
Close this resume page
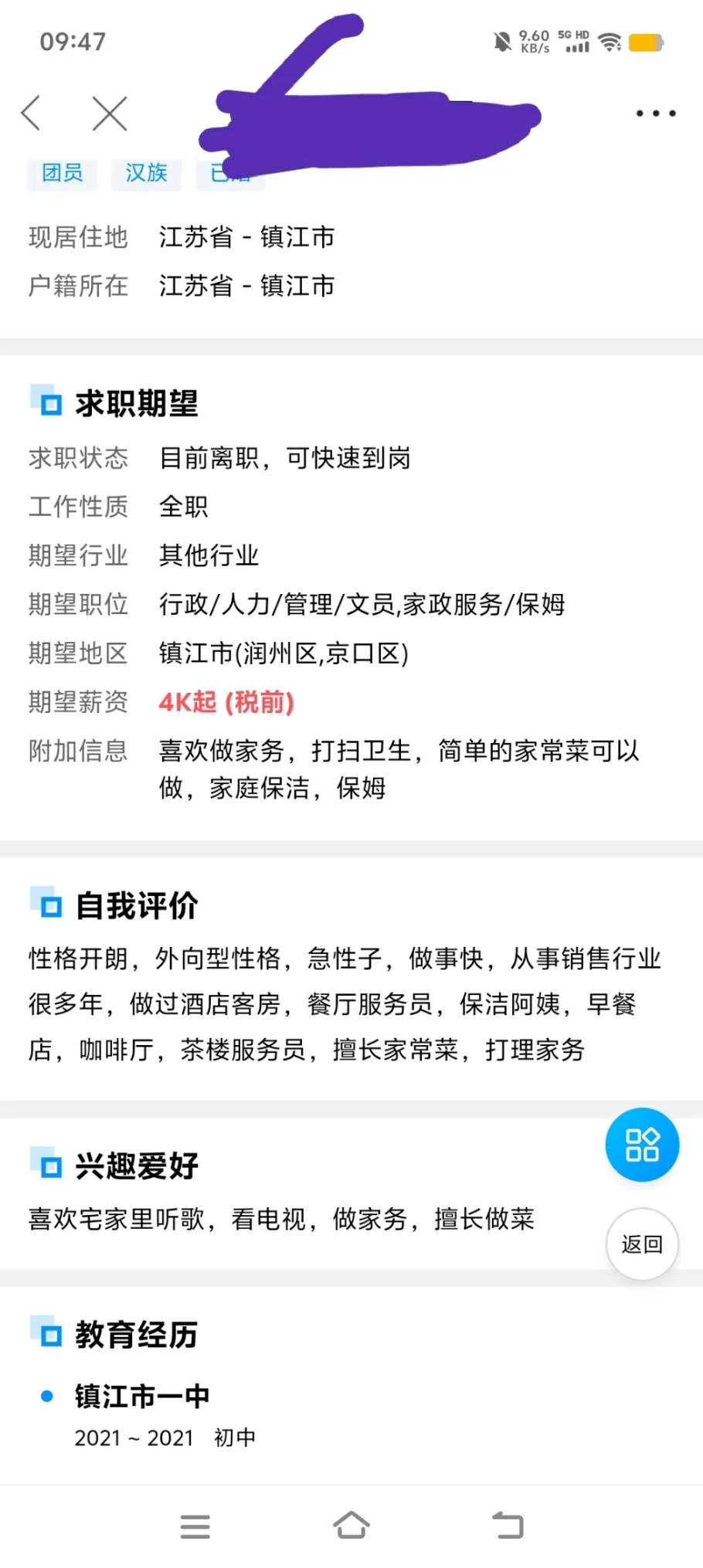109,114
